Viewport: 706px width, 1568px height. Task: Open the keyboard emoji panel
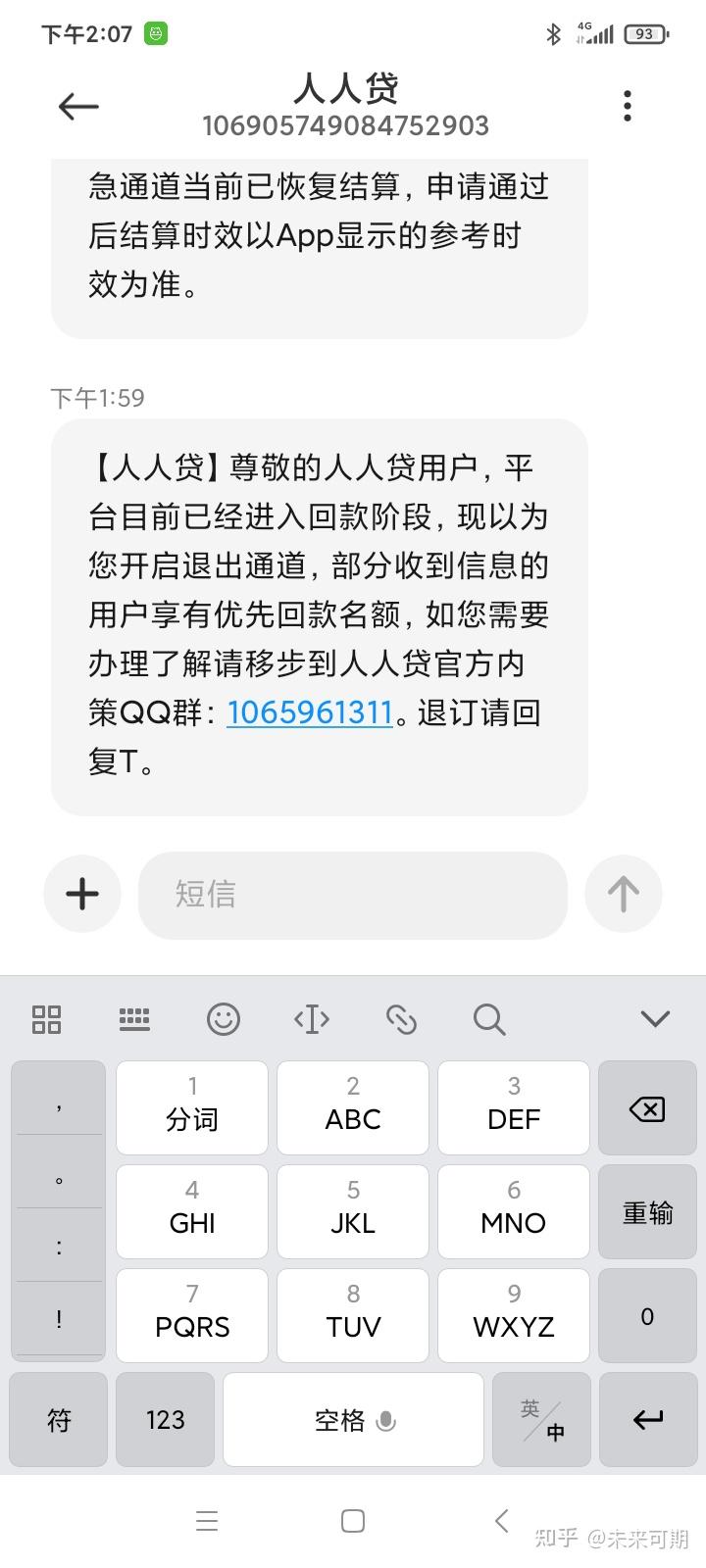click(x=224, y=1019)
